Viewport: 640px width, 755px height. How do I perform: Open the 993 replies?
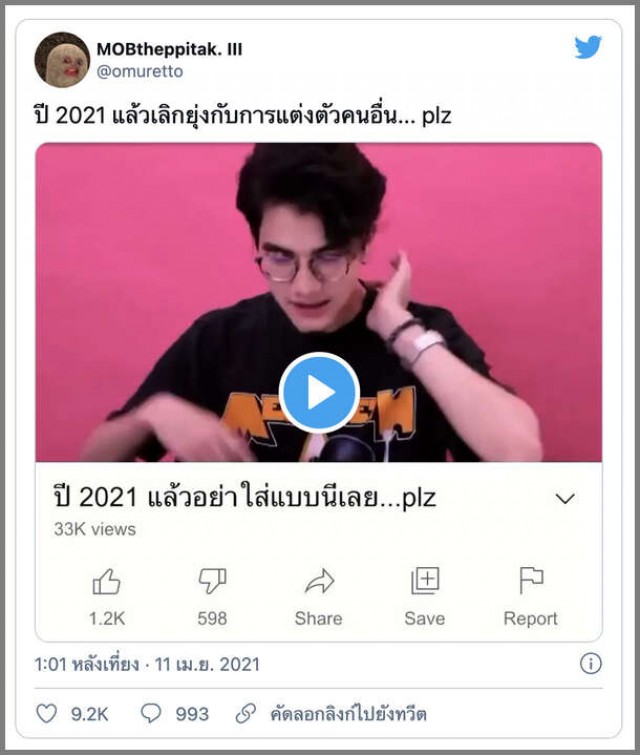152,714
